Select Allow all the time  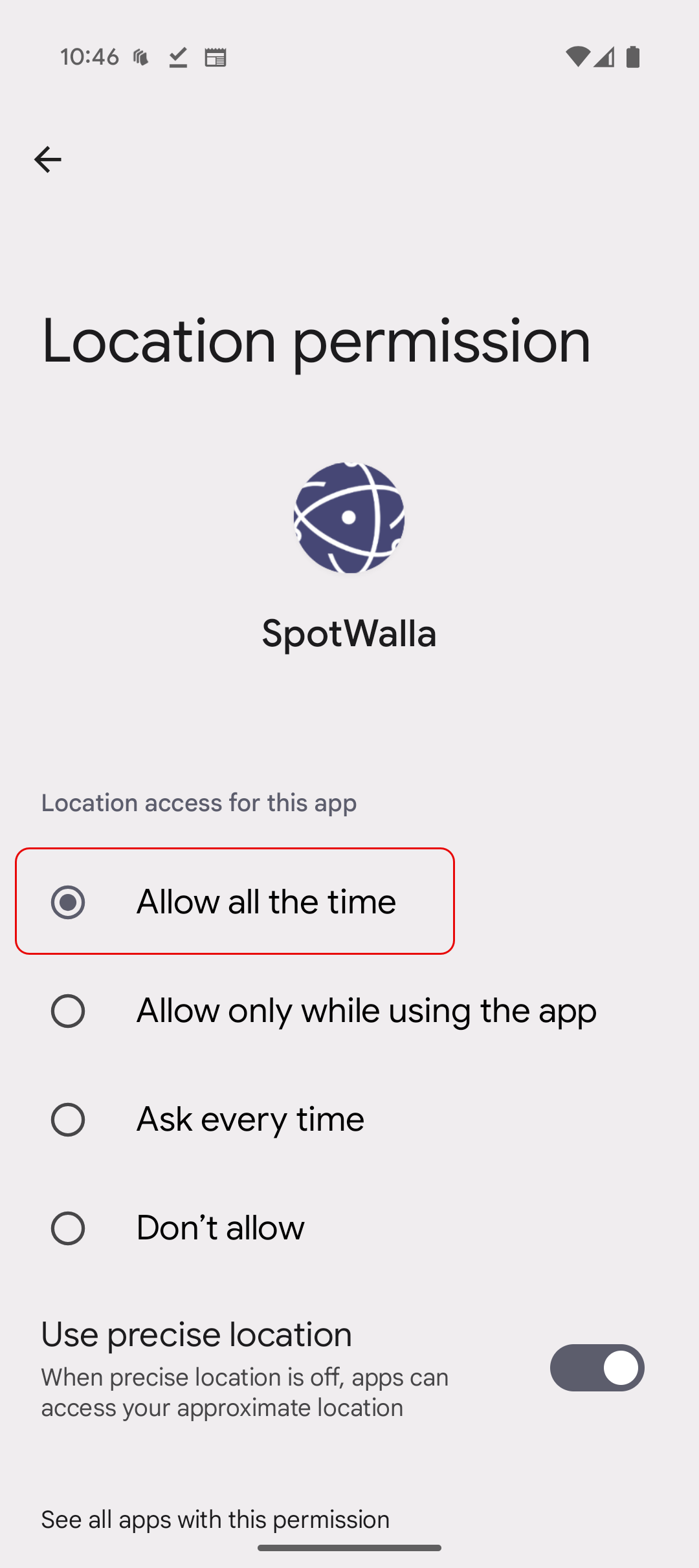(234, 901)
